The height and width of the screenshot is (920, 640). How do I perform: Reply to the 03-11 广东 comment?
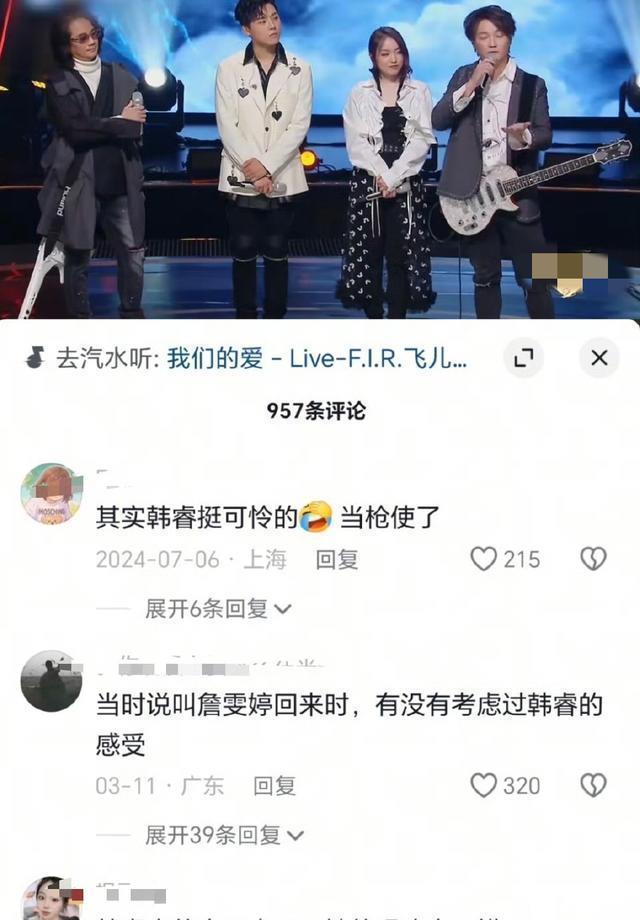pyautogui.click(x=274, y=786)
